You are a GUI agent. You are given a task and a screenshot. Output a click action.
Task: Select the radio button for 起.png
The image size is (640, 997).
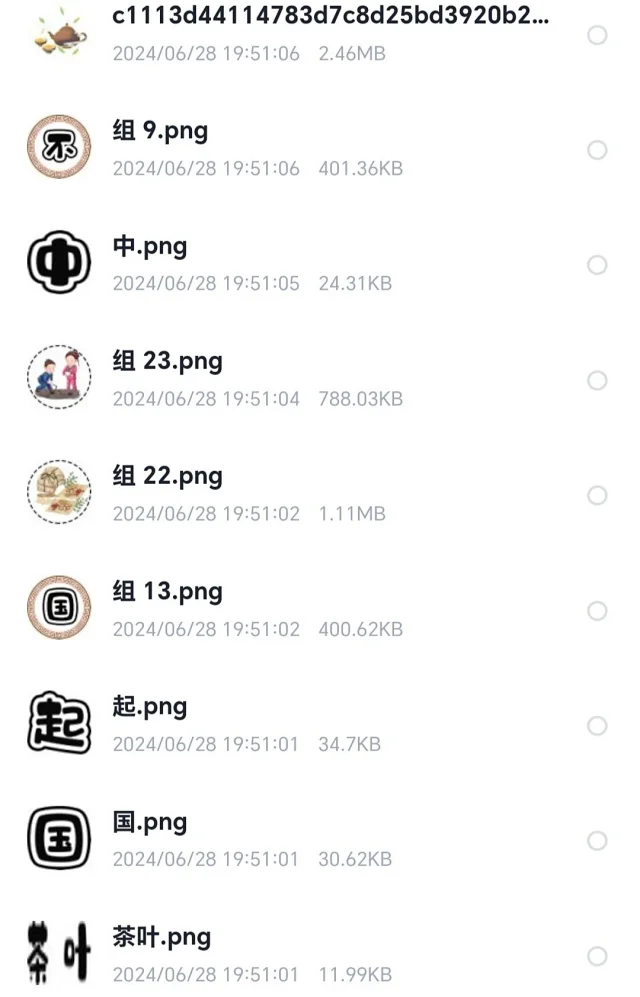597,726
